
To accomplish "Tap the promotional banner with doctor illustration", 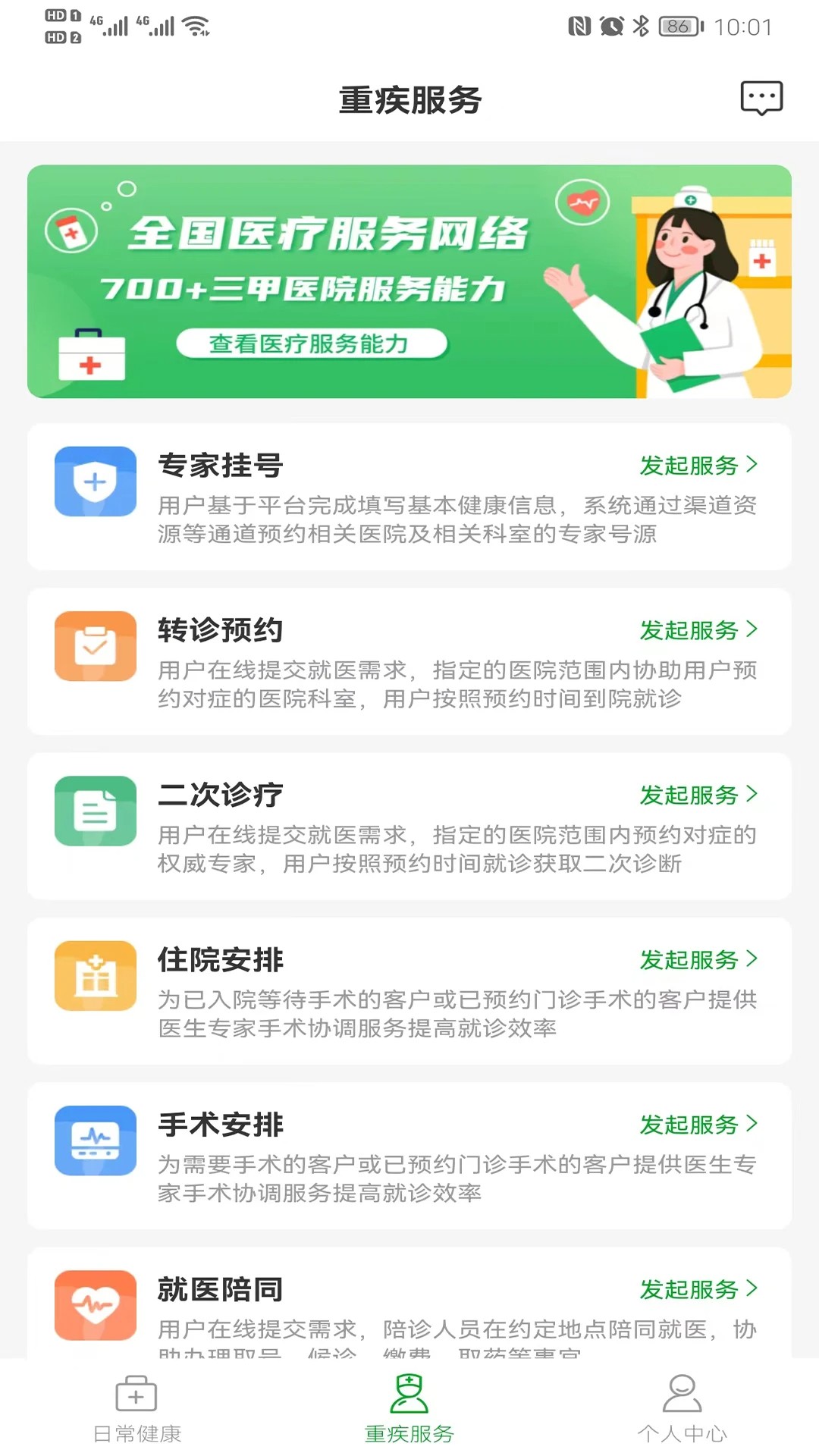I will coord(409,282).
